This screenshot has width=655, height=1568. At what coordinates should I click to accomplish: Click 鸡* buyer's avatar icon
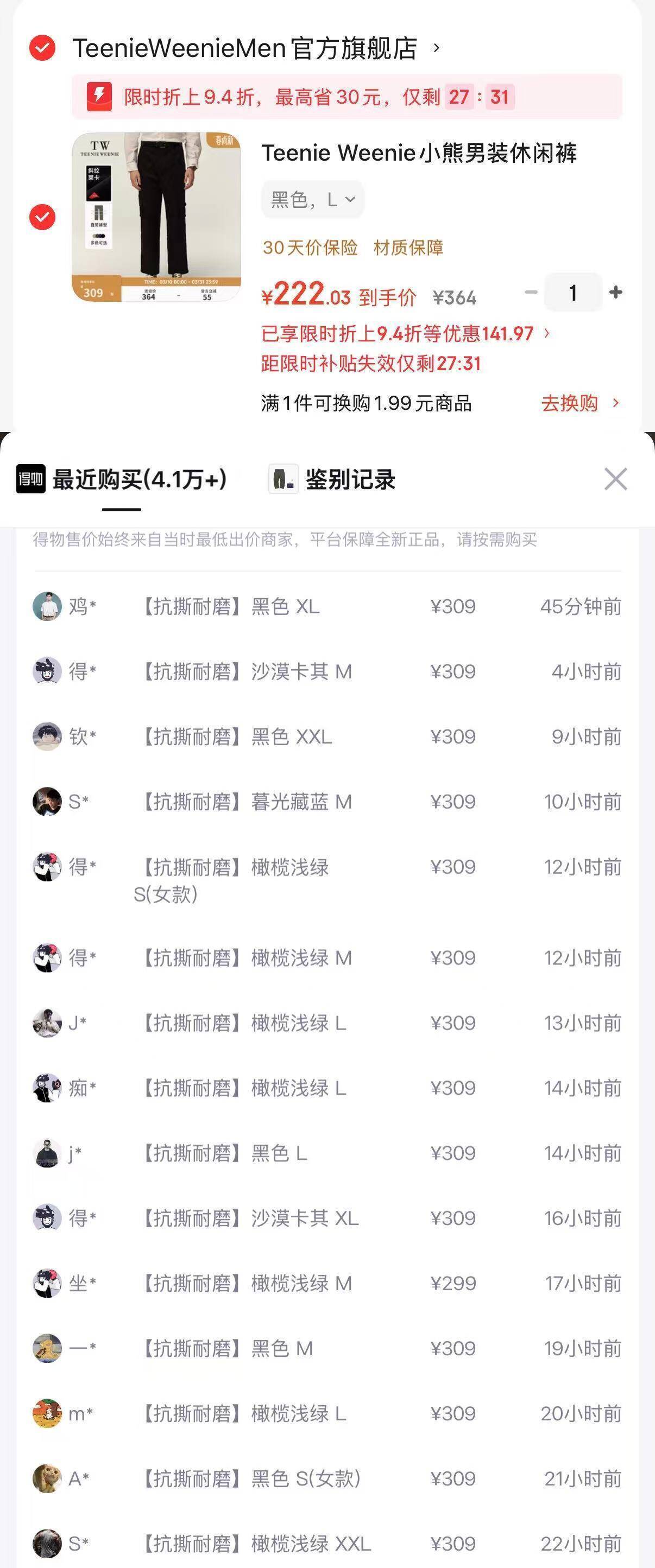click(46, 605)
